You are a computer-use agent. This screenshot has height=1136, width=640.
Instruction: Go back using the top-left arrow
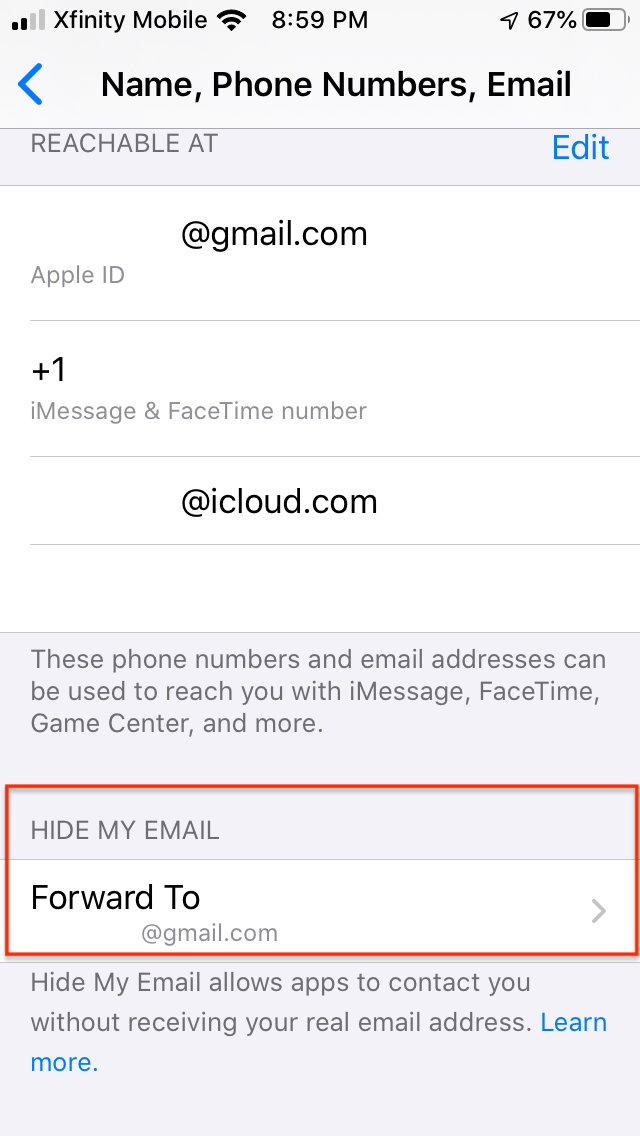32,84
